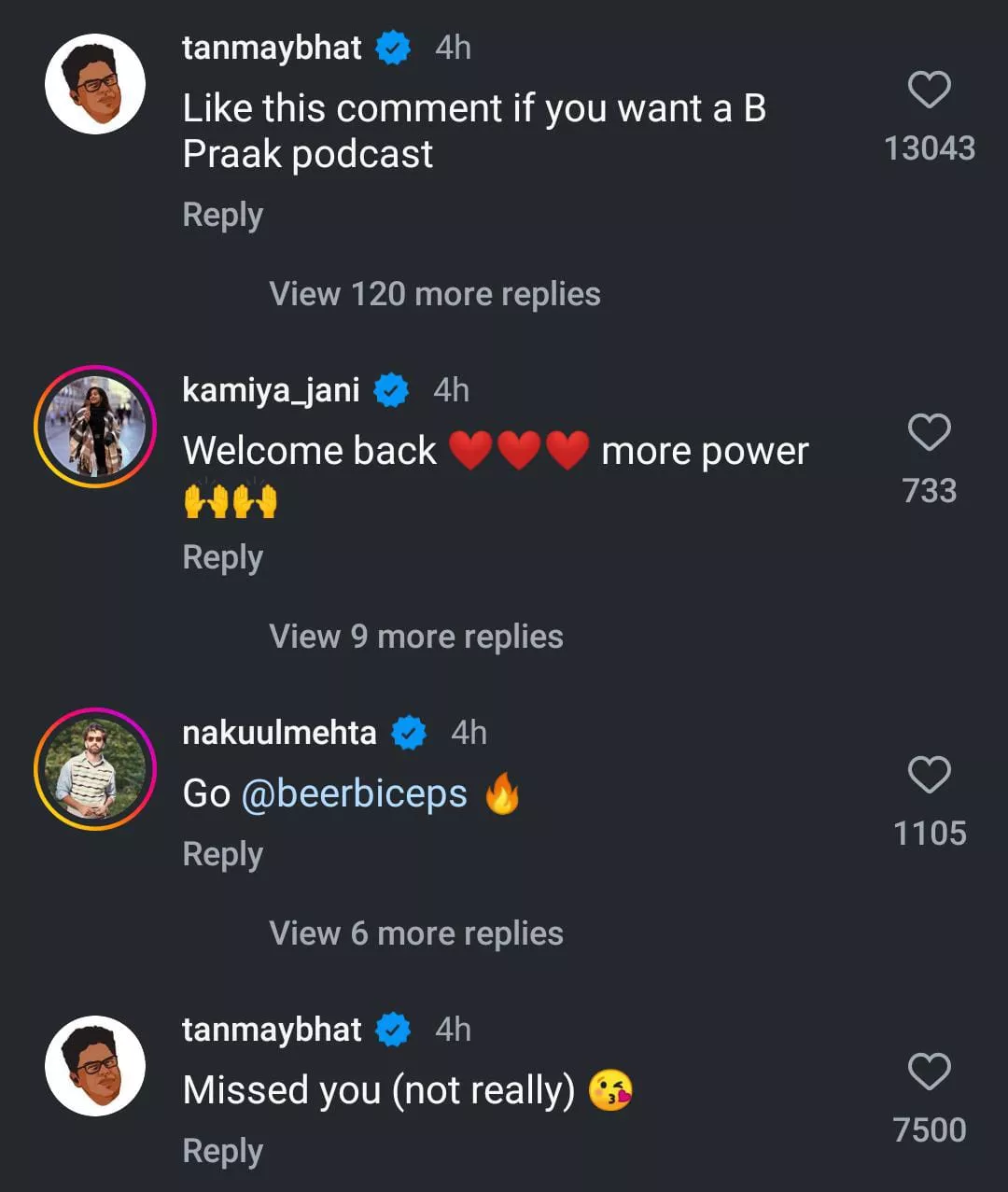Like kamiya_jani's Welcome back comment
Screen dimensions: 1008x1192
929,433
